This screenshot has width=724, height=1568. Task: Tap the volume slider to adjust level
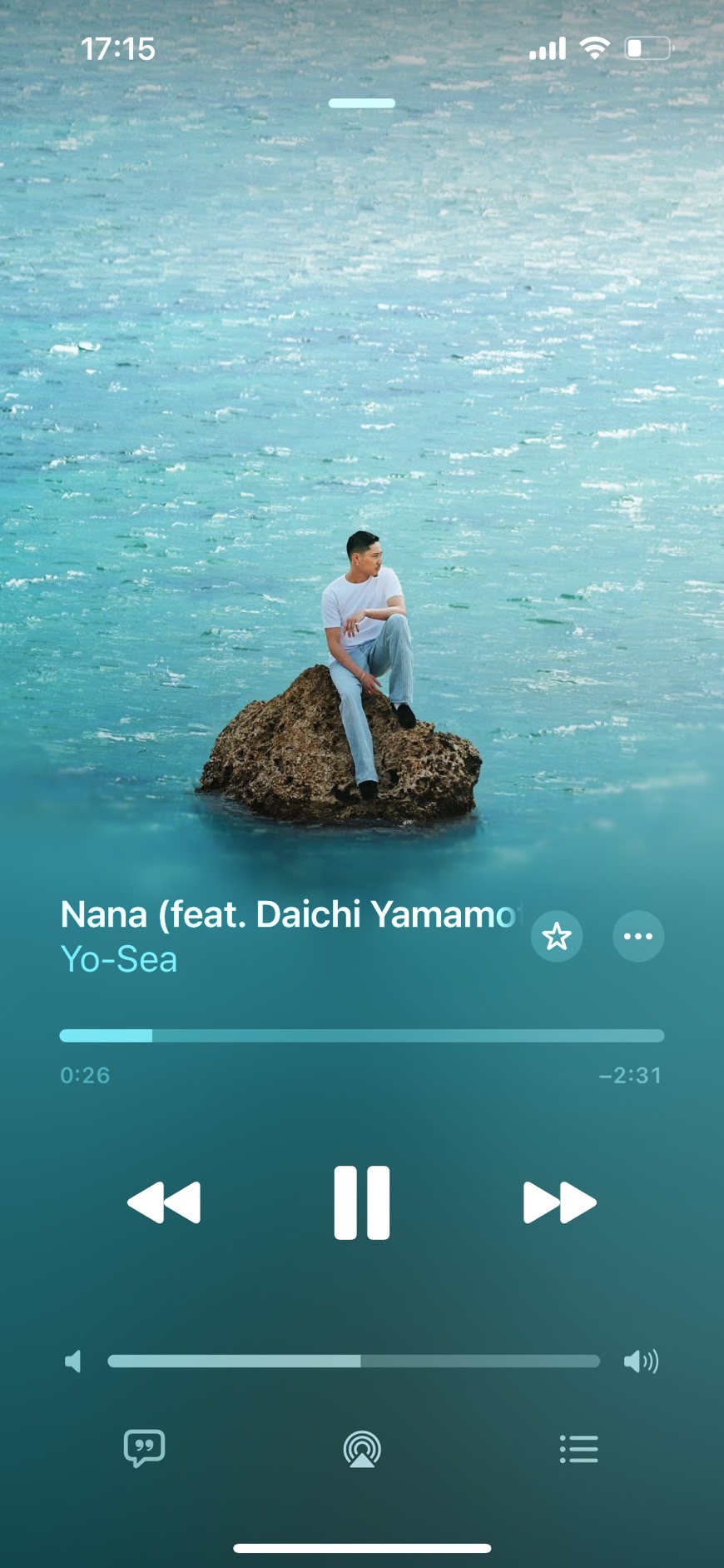pos(354,1361)
